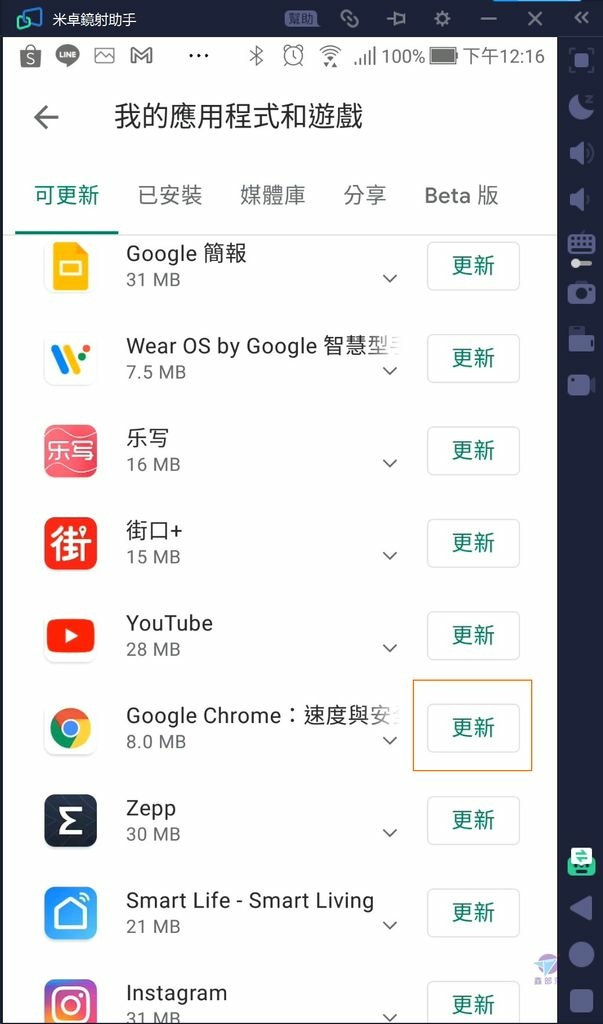Expand details for YouTube
The image size is (603, 1024).
[390, 648]
